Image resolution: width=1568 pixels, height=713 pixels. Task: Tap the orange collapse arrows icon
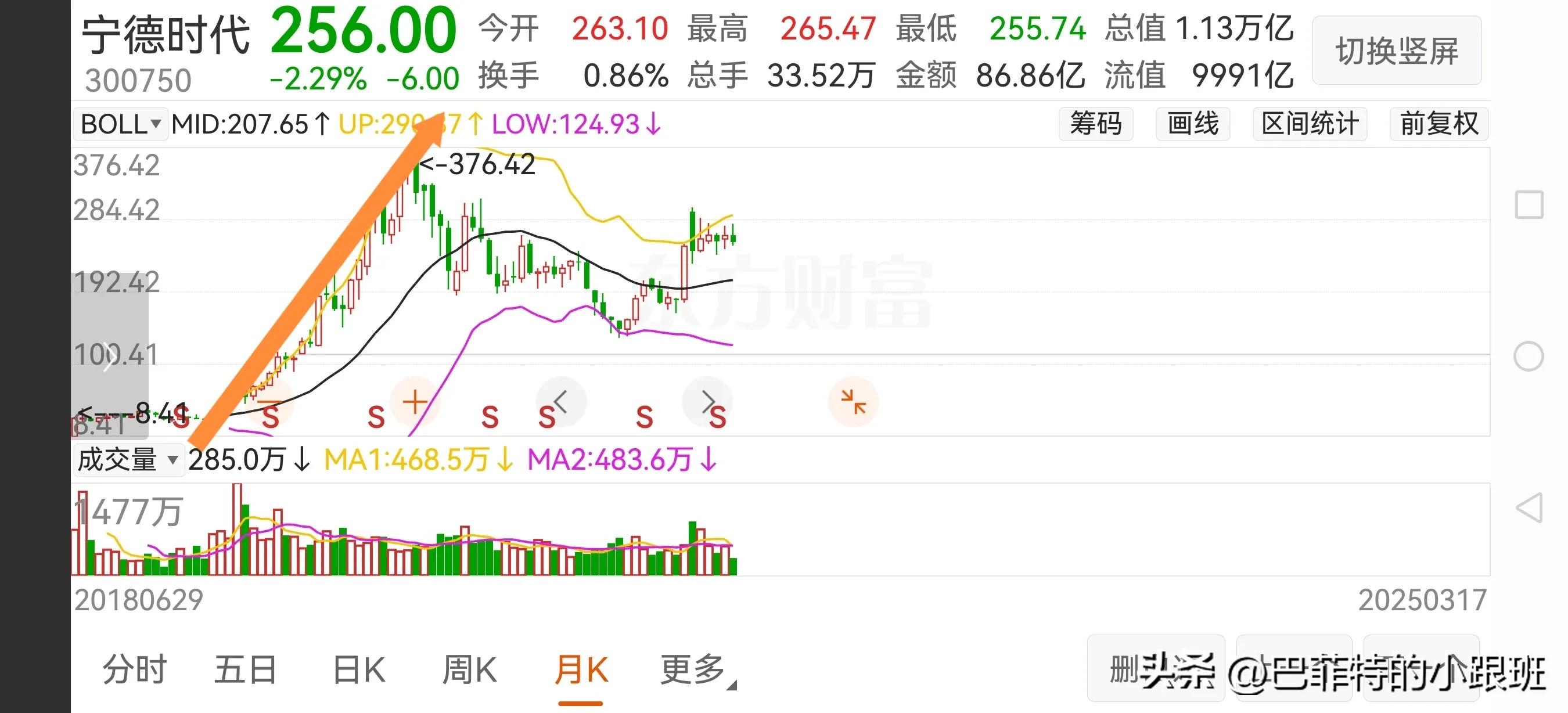pyautogui.click(x=853, y=402)
